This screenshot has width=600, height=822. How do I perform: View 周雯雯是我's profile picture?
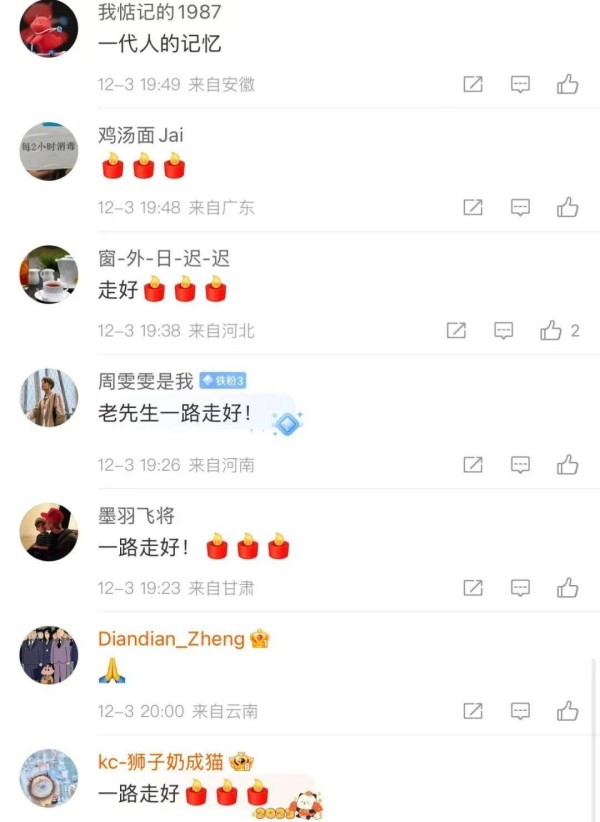point(48,398)
